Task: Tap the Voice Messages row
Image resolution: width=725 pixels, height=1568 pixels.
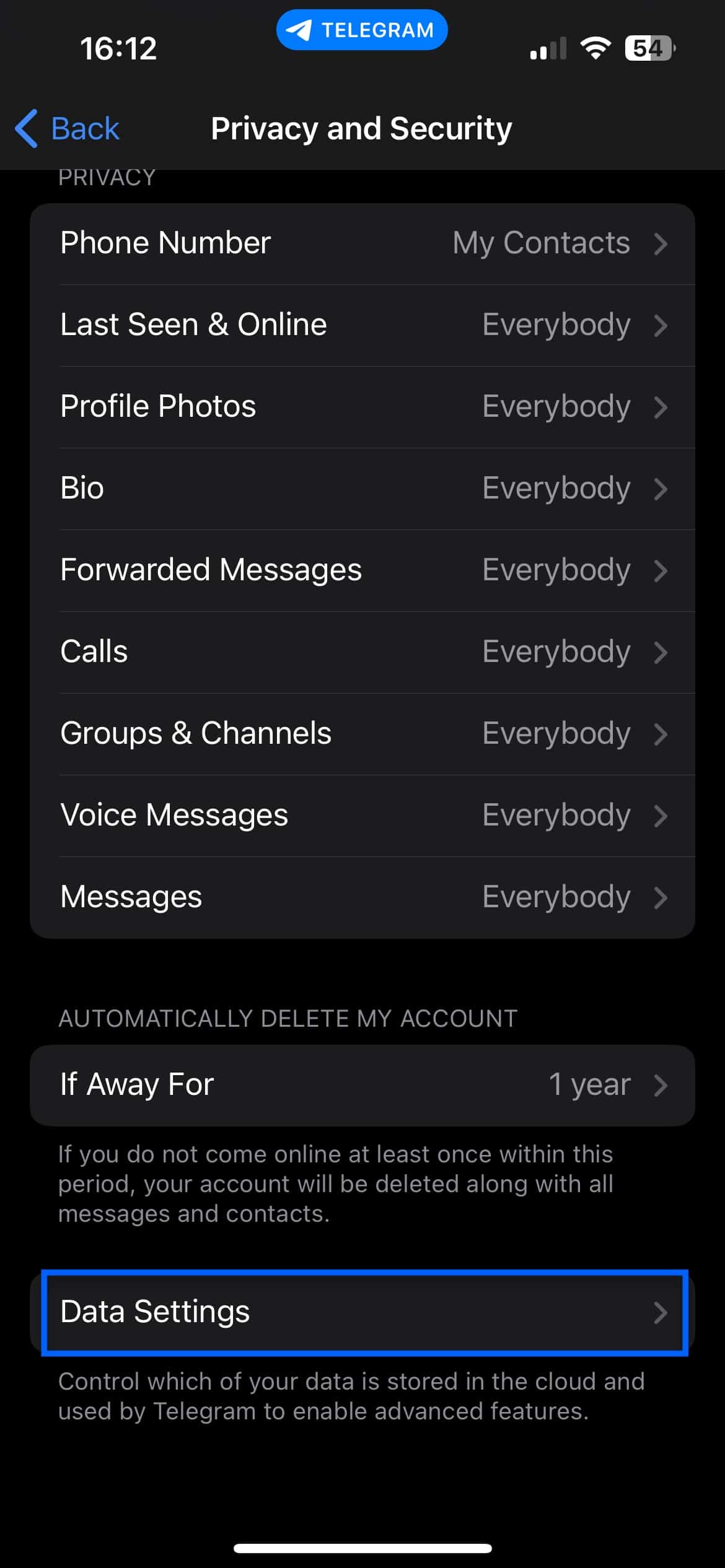Action: [362, 816]
